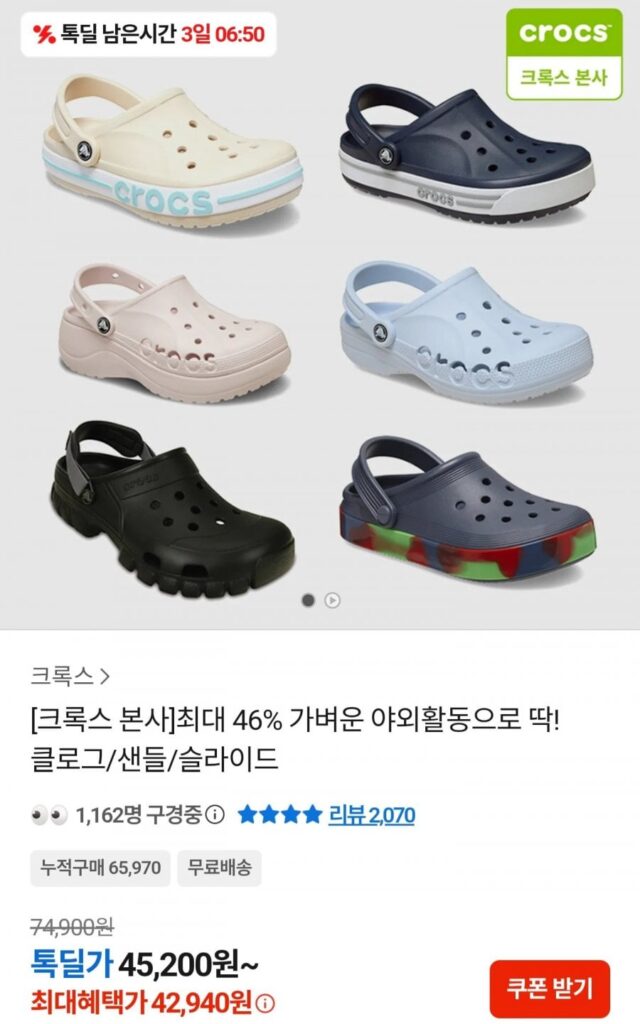Tap the 쿠폰 받기 button
Viewport: 640px width, 1024px height.
(549, 989)
